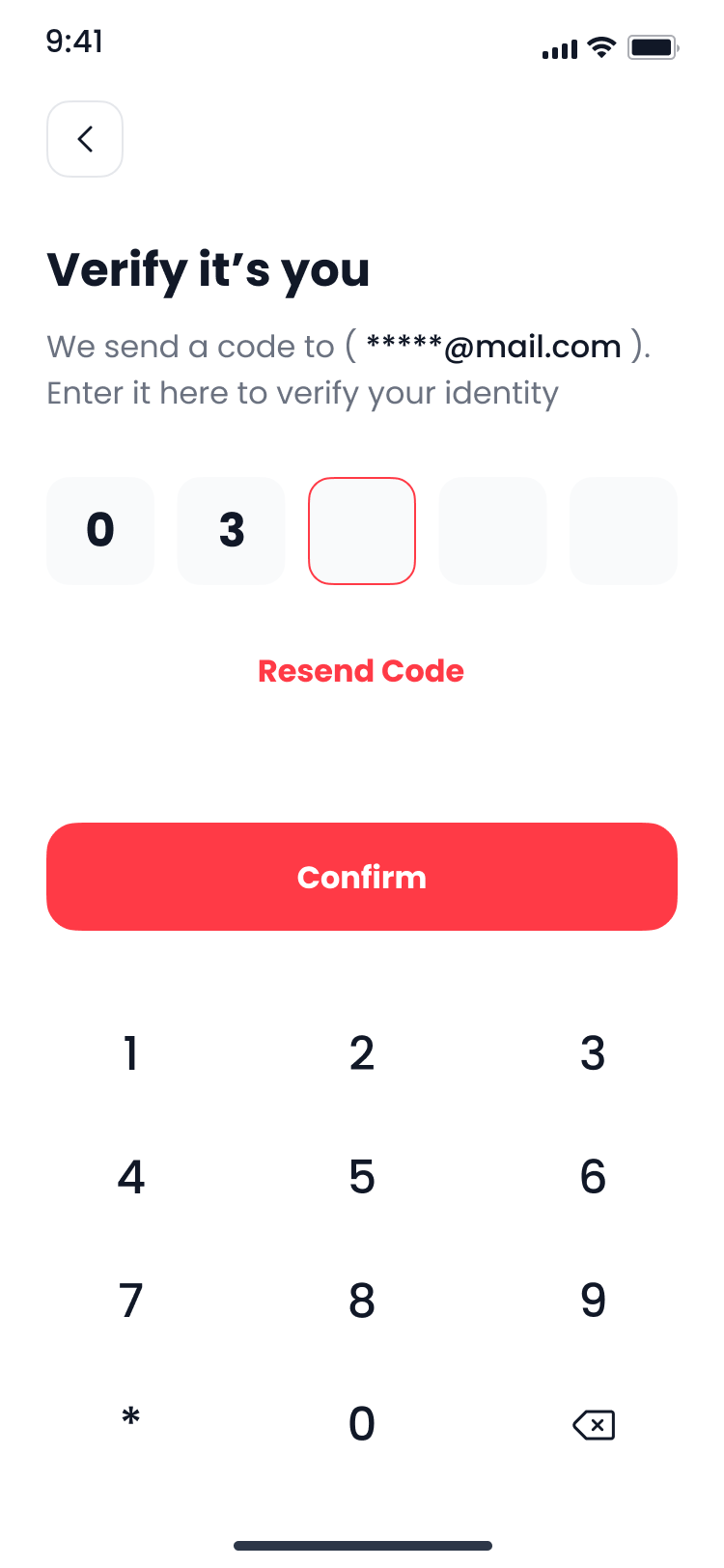Select the last empty code box
The width and height of the screenshot is (724, 1568).
624,531
